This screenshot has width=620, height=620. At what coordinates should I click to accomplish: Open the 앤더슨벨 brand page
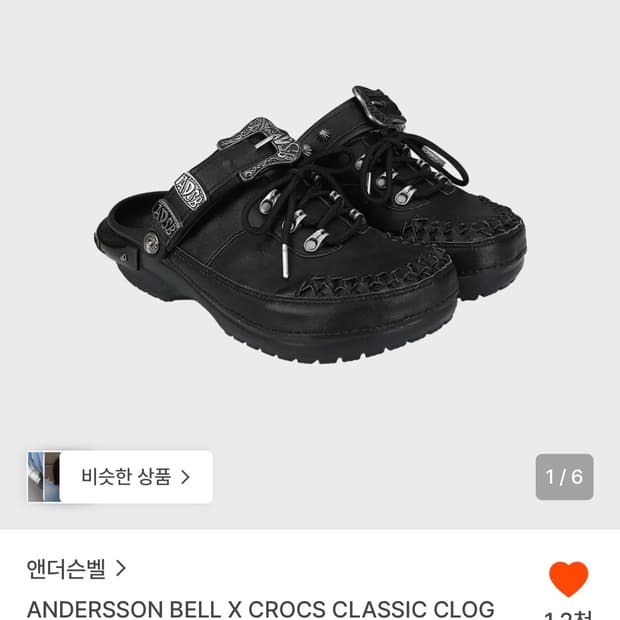(x=76, y=569)
